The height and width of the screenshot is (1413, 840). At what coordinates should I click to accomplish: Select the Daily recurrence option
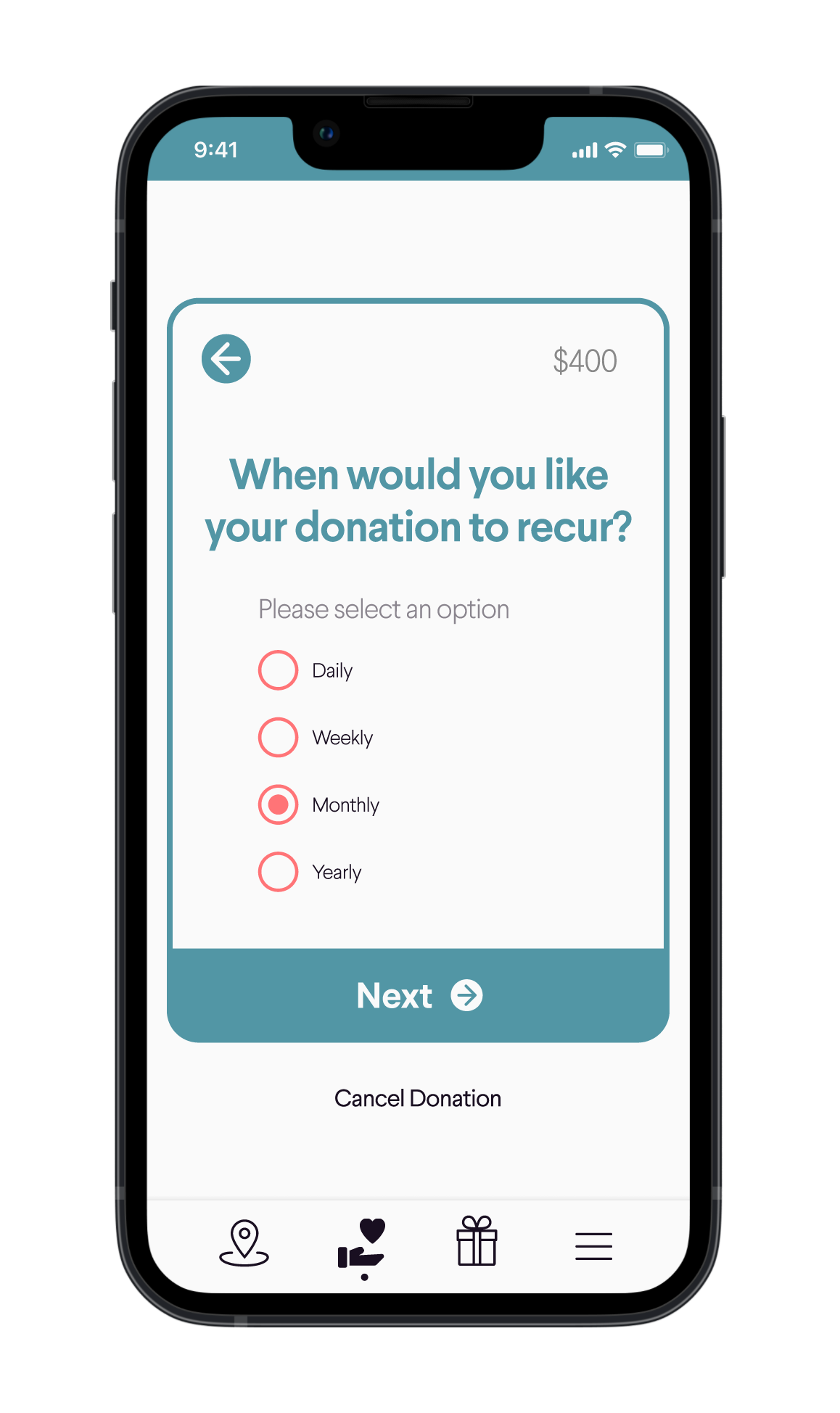click(x=278, y=670)
